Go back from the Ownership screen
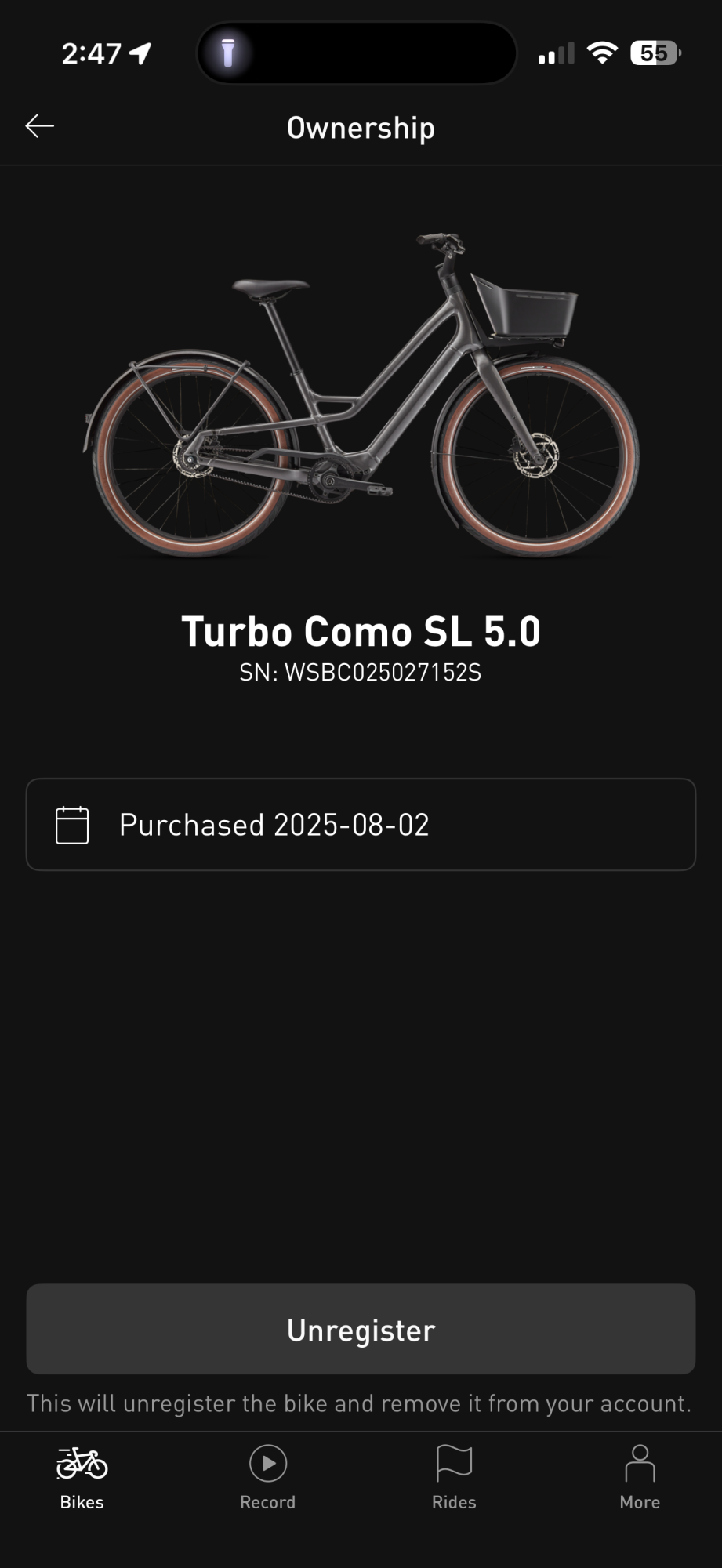The width and height of the screenshot is (722, 1568). (x=39, y=126)
